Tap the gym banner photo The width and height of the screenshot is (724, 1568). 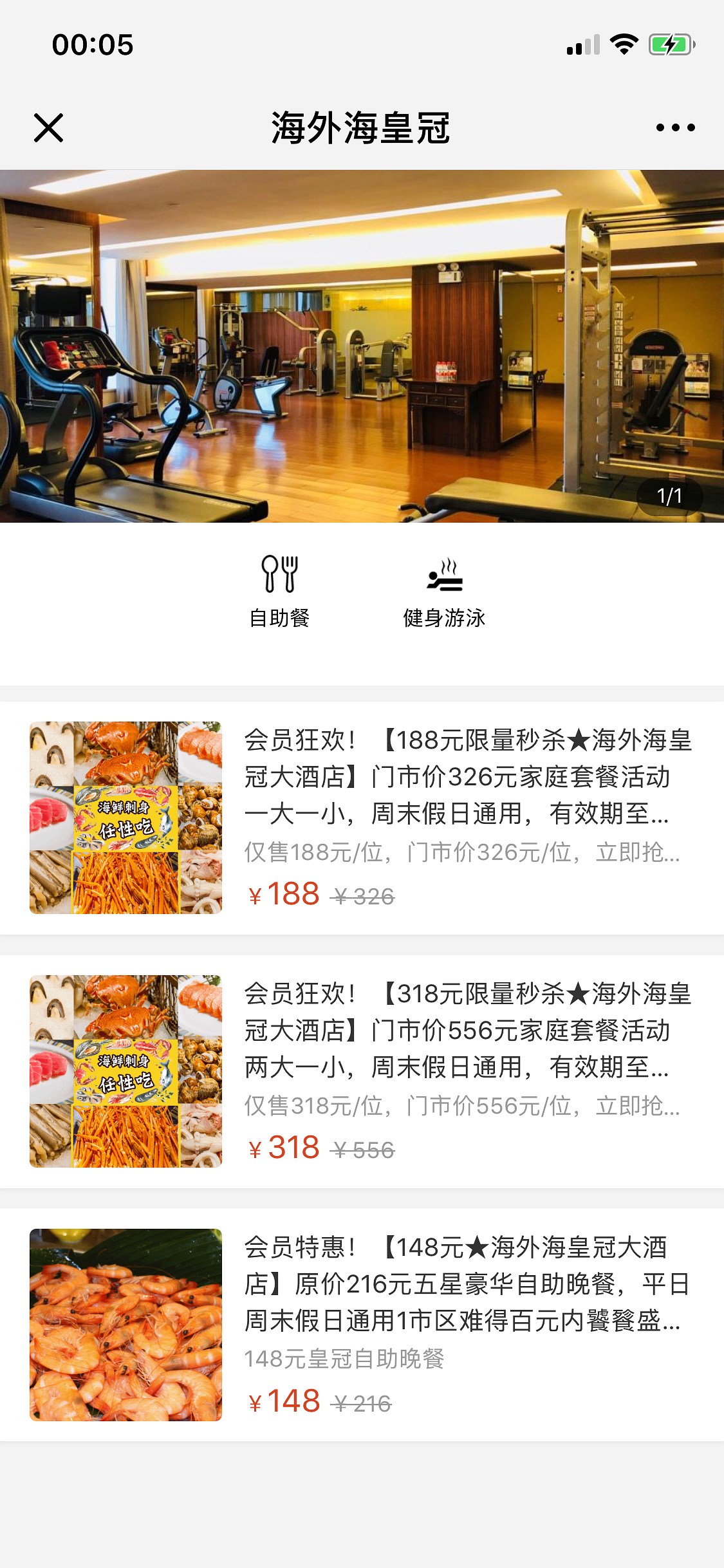362,346
